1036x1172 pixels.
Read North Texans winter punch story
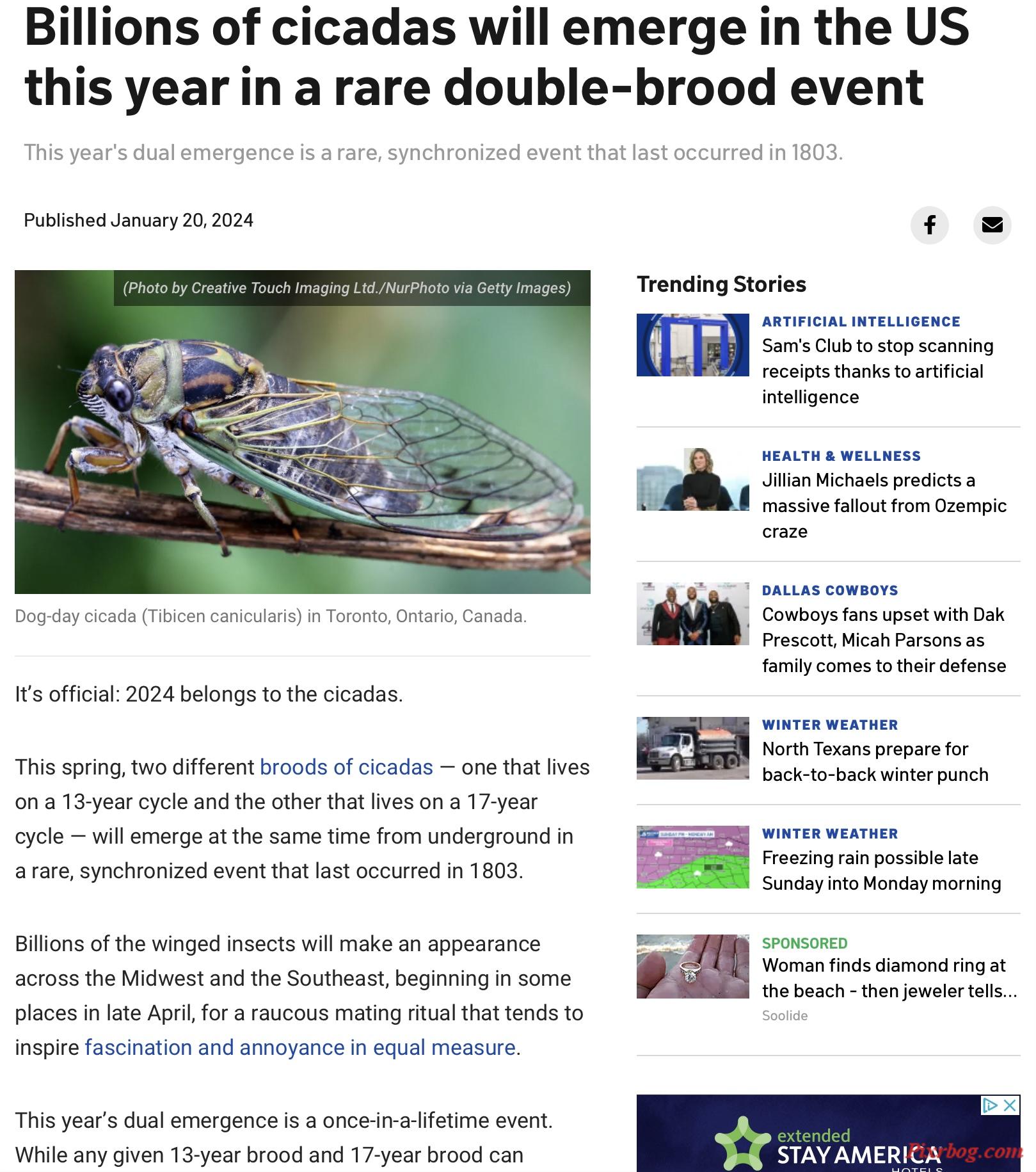point(874,762)
